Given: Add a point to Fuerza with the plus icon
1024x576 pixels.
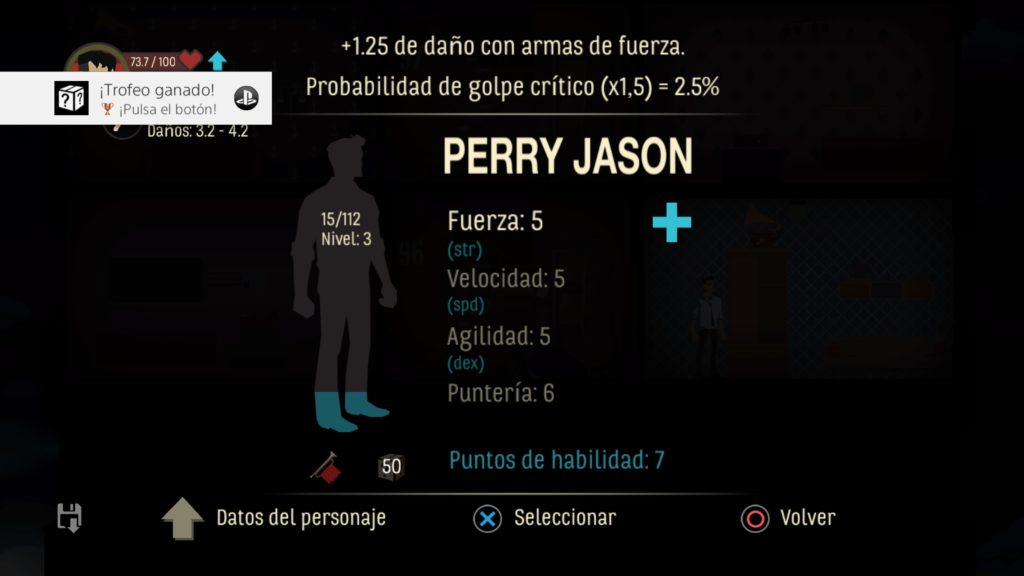Looking at the screenshot, I should pyautogui.click(x=671, y=222).
